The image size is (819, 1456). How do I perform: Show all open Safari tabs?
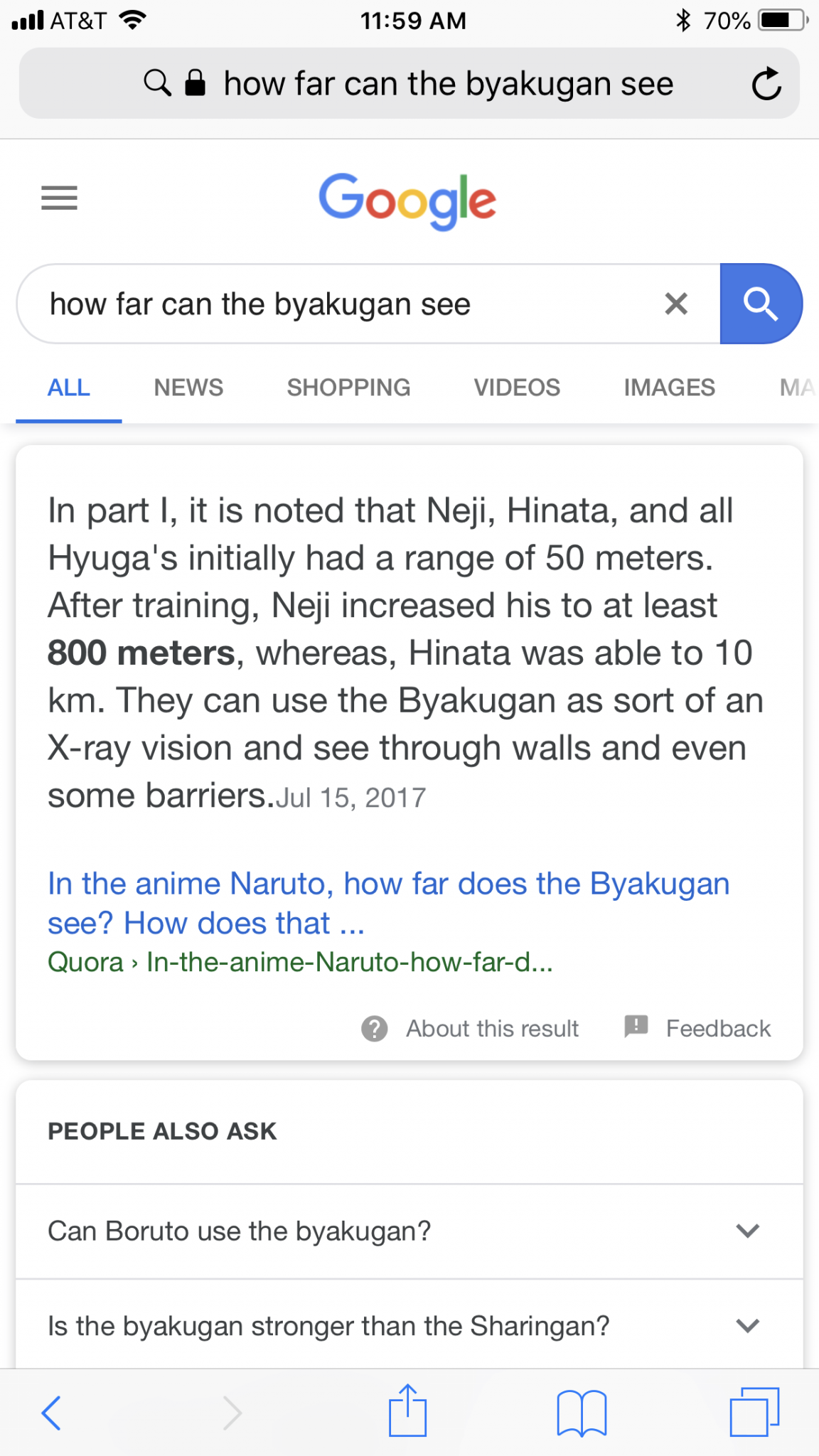click(754, 1412)
